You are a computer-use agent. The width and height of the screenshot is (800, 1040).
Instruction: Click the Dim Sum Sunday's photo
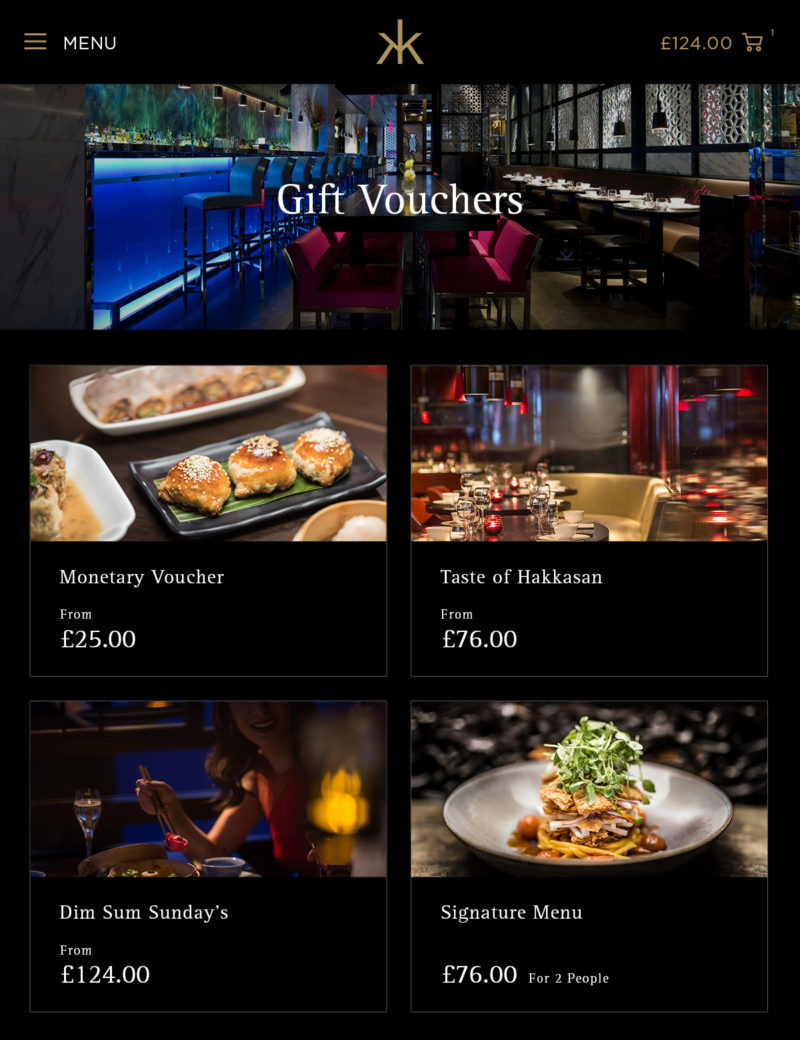[x=208, y=788]
